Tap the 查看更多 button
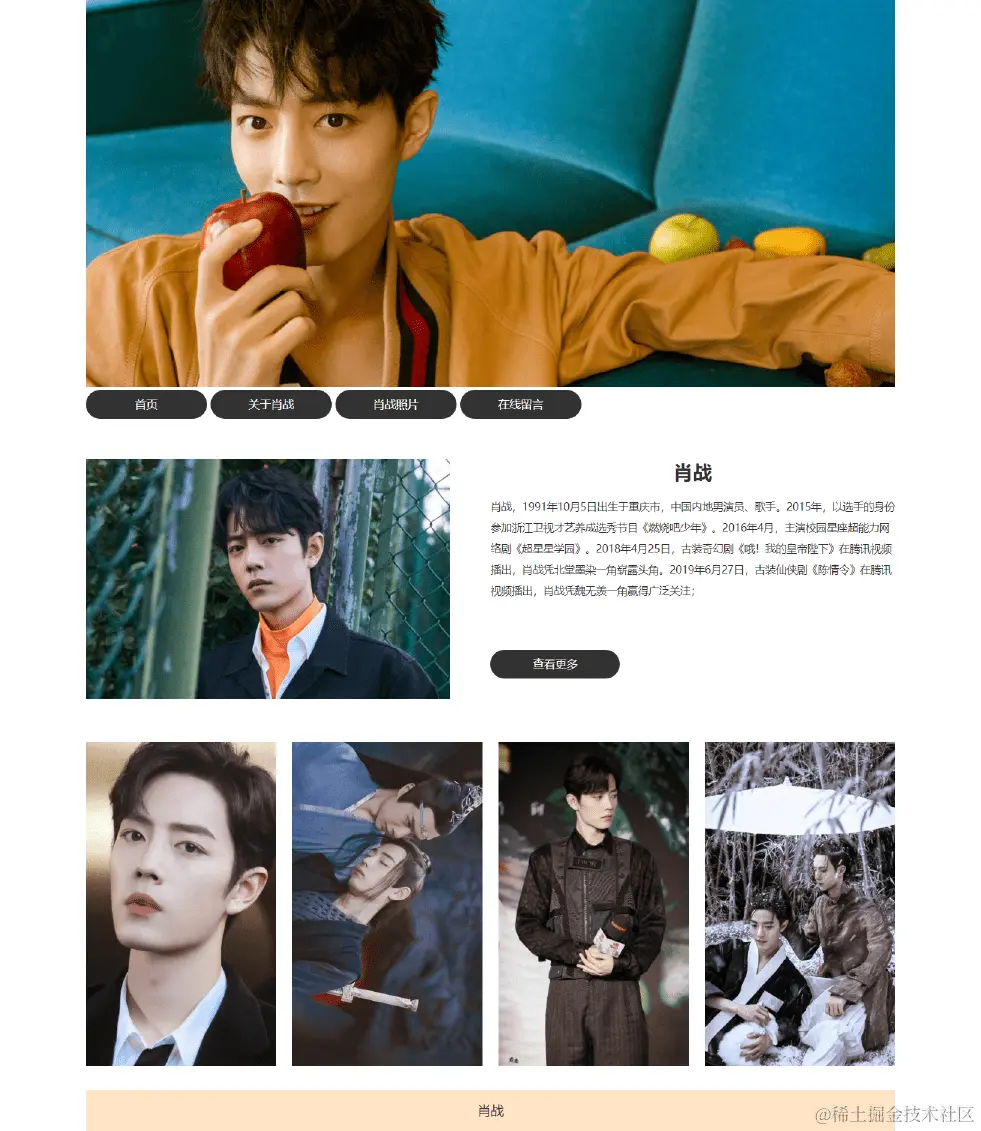The image size is (981, 1131). tap(555, 664)
